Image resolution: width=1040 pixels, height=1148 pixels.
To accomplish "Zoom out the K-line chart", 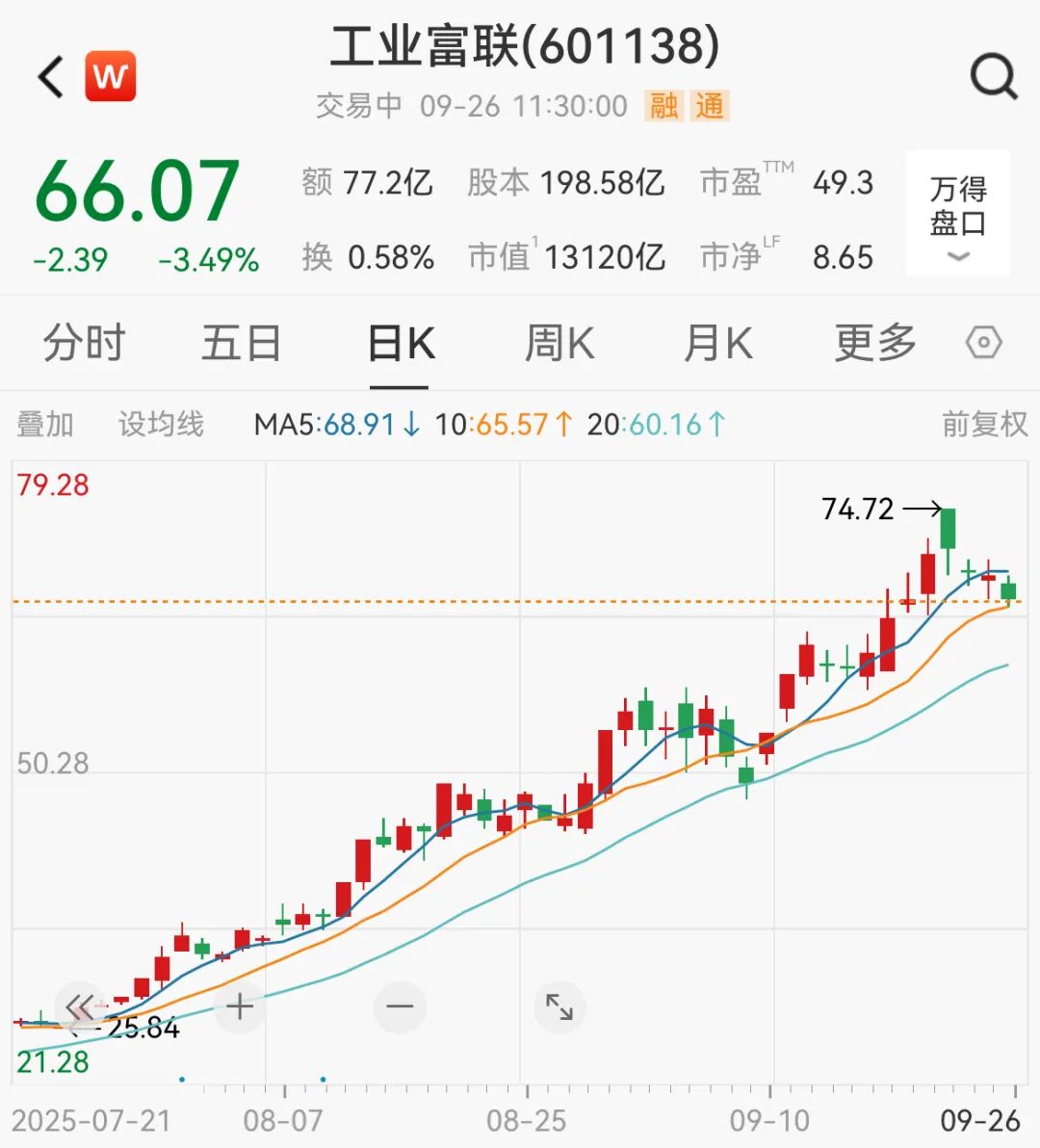I will pyautogui.click(x=400, y=1007).
